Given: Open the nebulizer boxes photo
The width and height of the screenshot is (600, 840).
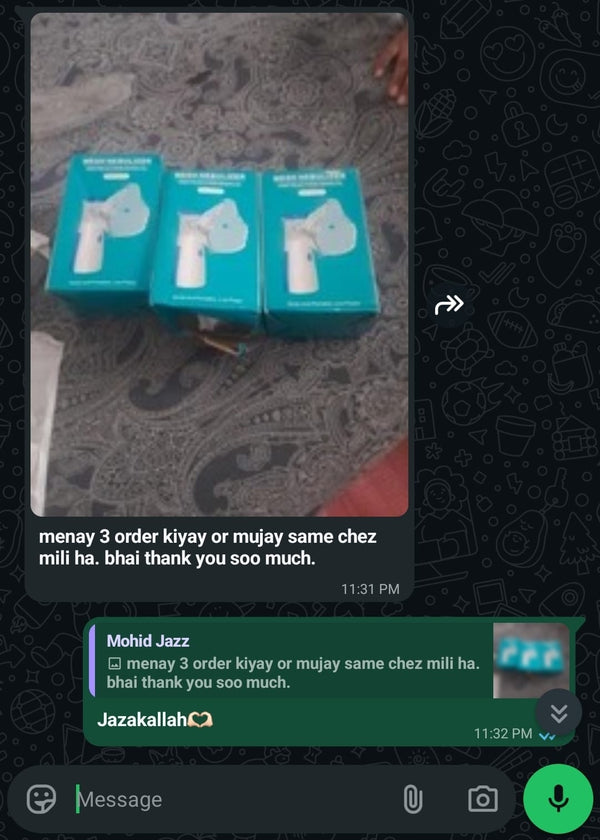Looking at the screenshot, I should pyautogui.click(x=218, y=265).
